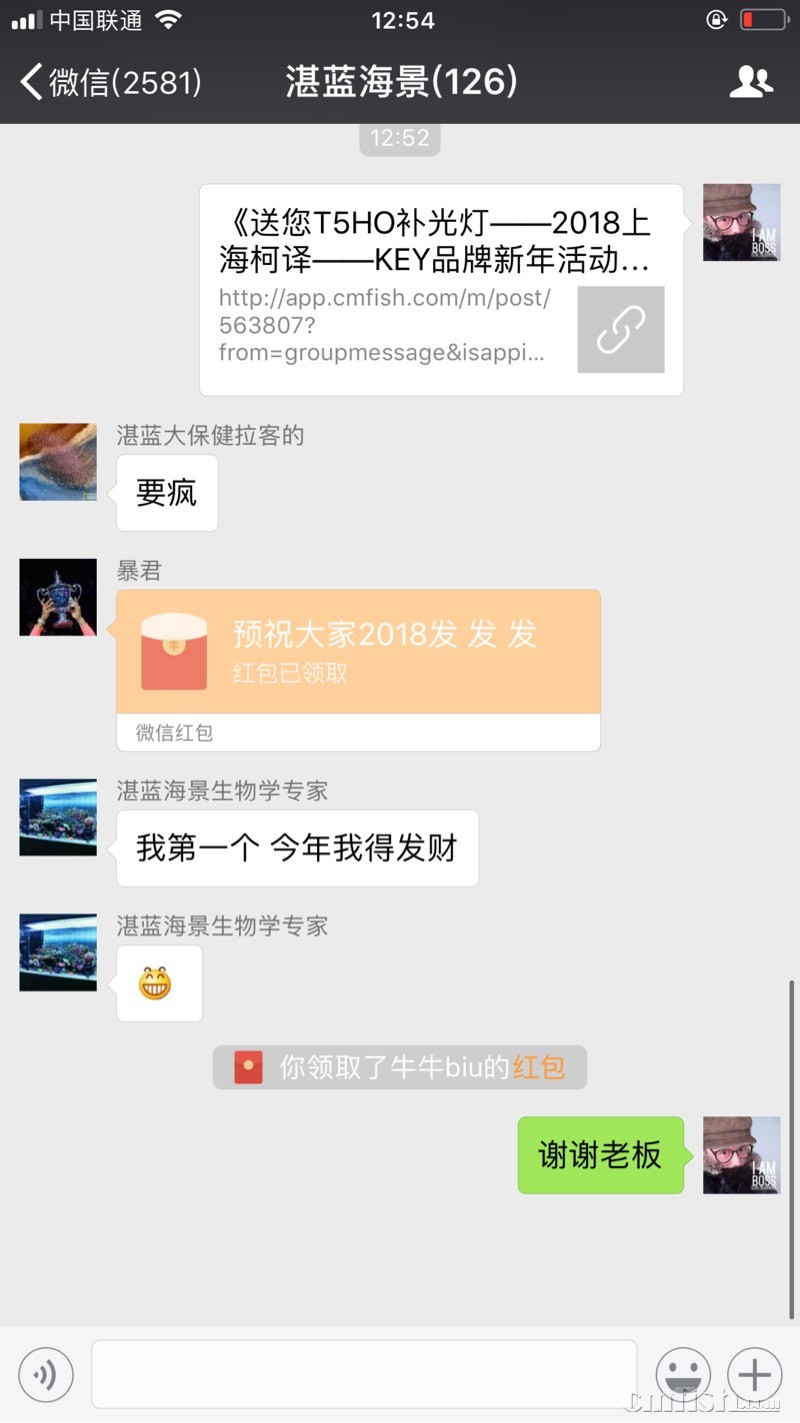Go back to the 微信 chat list
This screenshot has height=1423, width=800.
110,82
